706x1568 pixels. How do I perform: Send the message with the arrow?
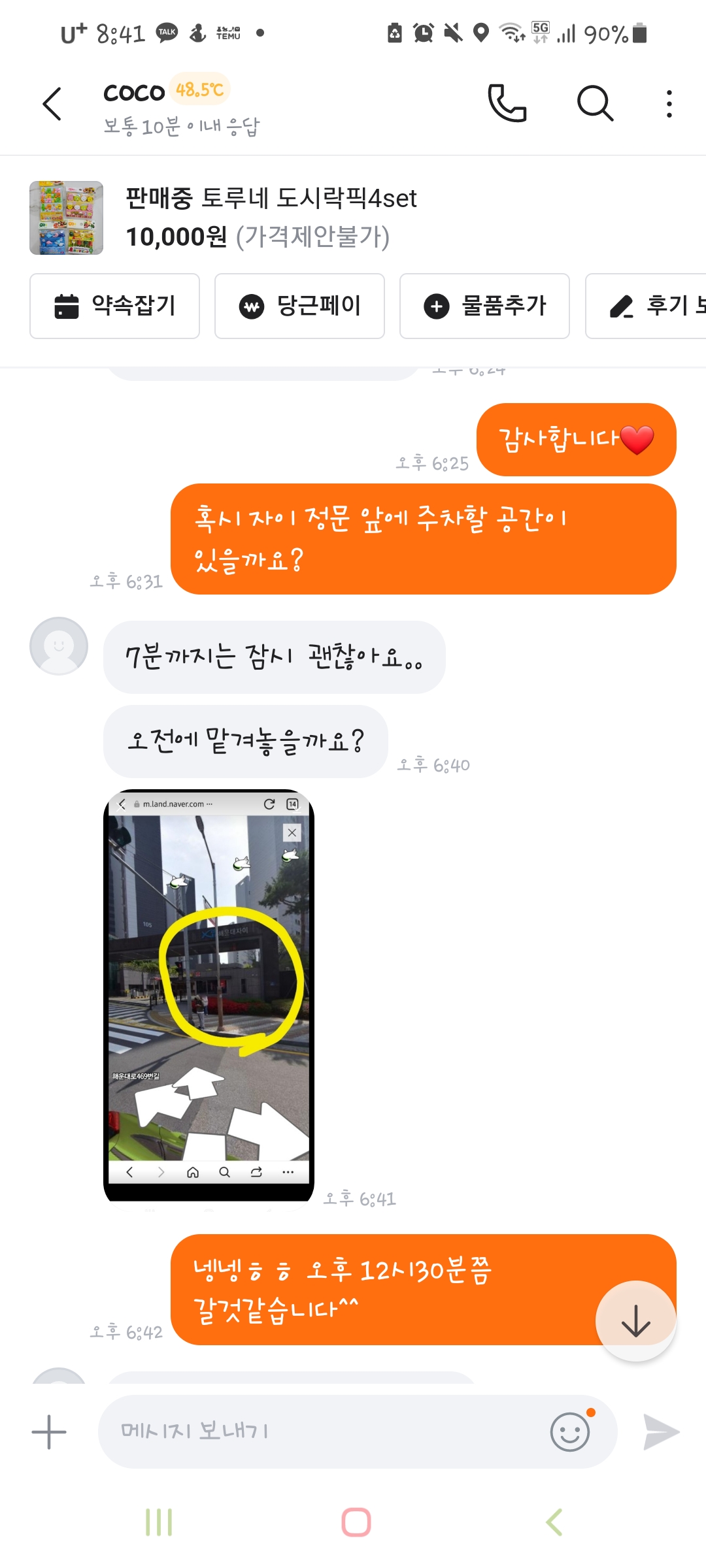click(x=661, y=1431)
